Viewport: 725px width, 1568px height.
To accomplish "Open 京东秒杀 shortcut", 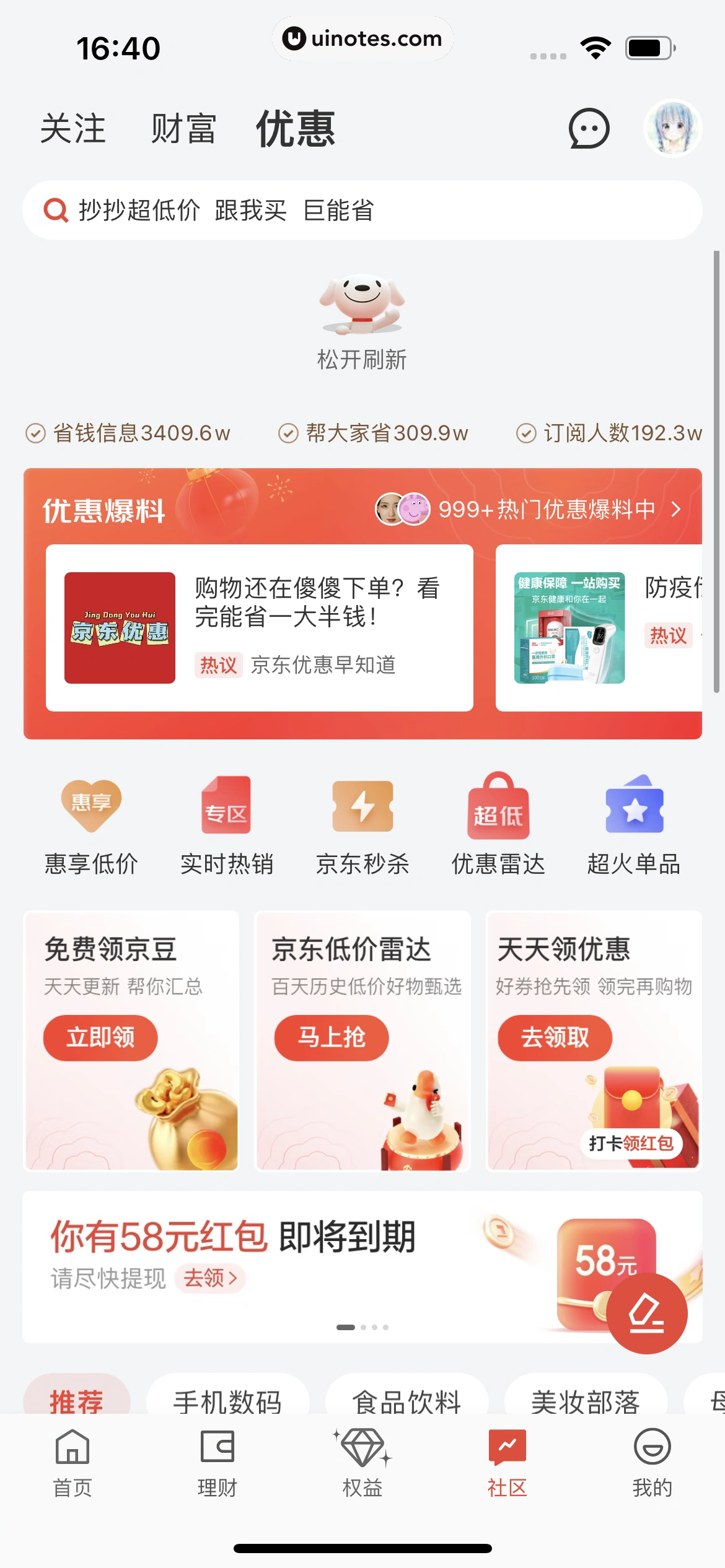I will (362, 825).
